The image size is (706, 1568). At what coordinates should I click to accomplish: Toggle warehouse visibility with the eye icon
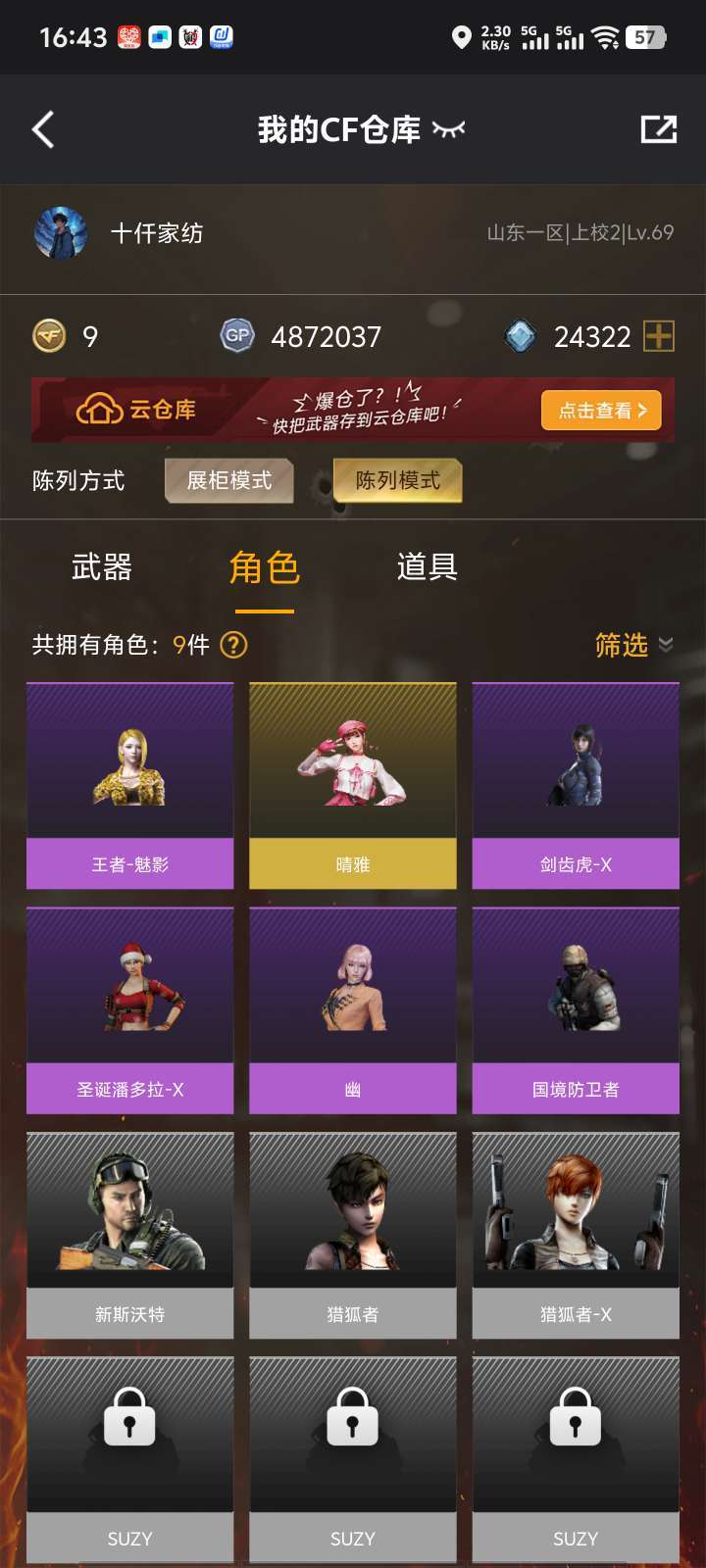pos(449,129)
